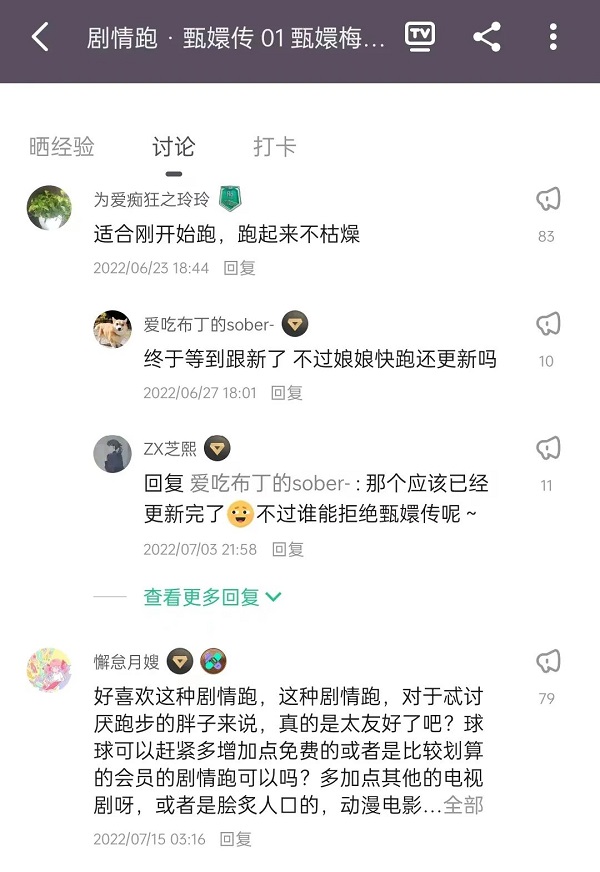Viewport: 600px width, 872px height.
Task: Expand 懈怠月嫂's comment with 全部
Action: [x=463, y=805]
